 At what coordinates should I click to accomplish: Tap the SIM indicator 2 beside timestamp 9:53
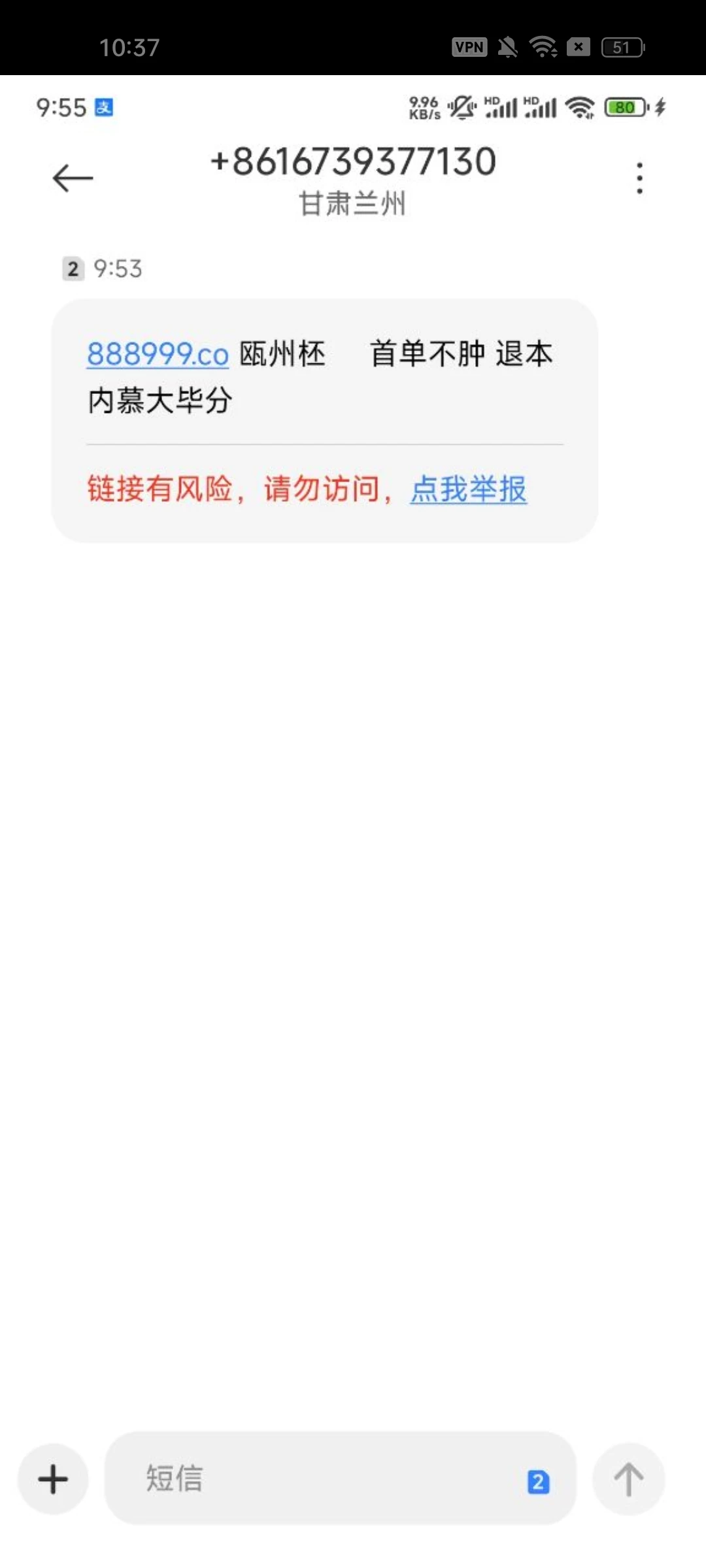click(73, 268)
